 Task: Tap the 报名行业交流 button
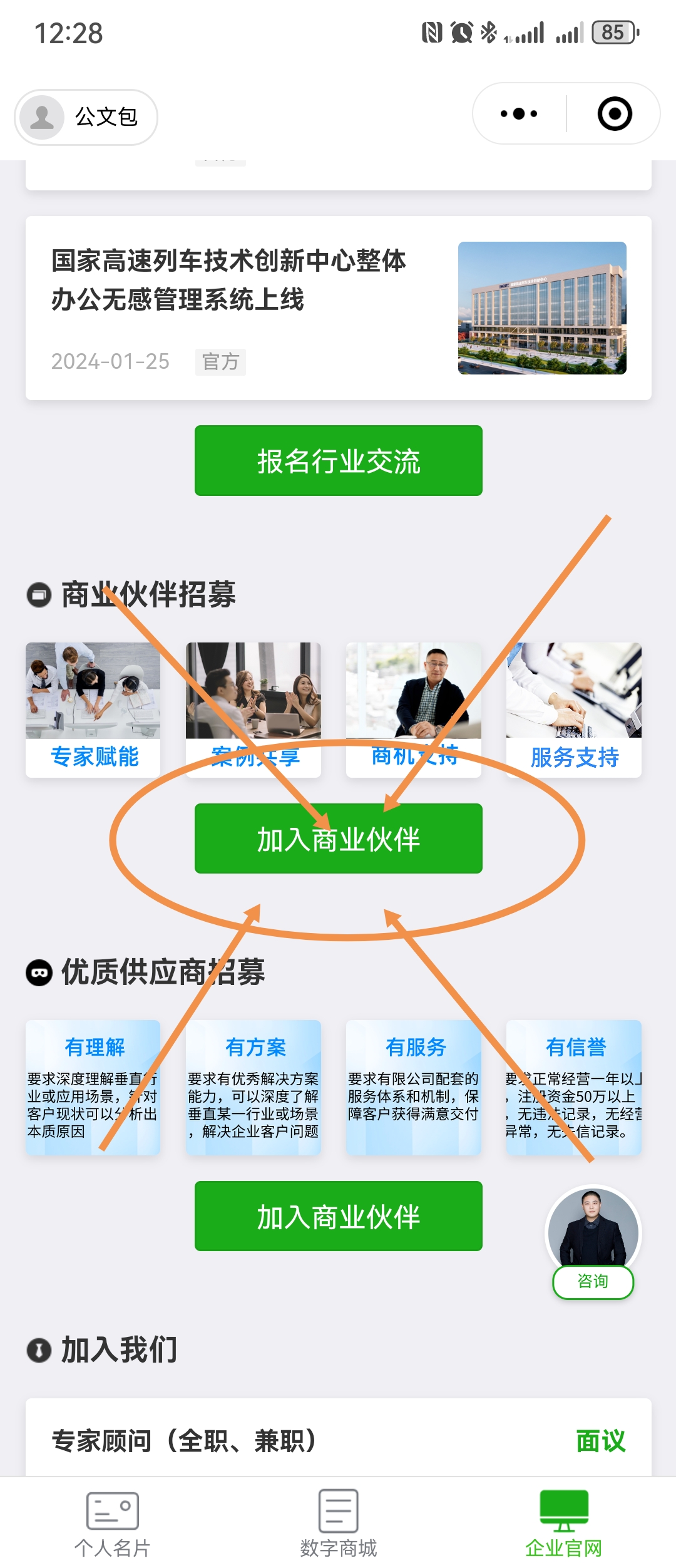(x=338, y=461)
